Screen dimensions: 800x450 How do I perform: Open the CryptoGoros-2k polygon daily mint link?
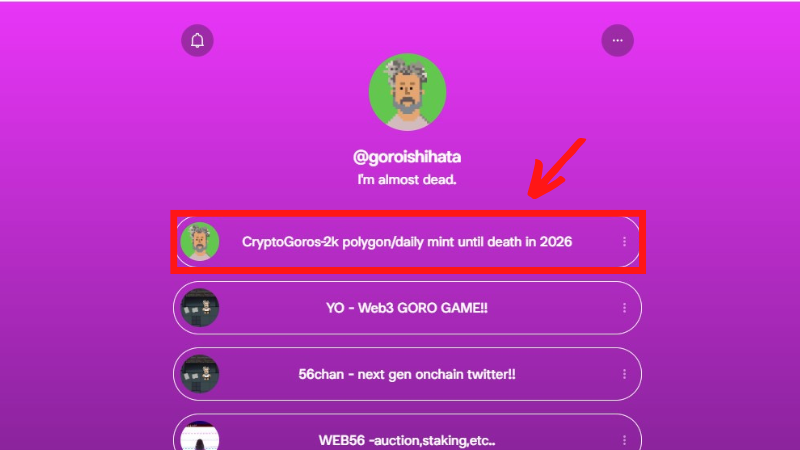407,242
